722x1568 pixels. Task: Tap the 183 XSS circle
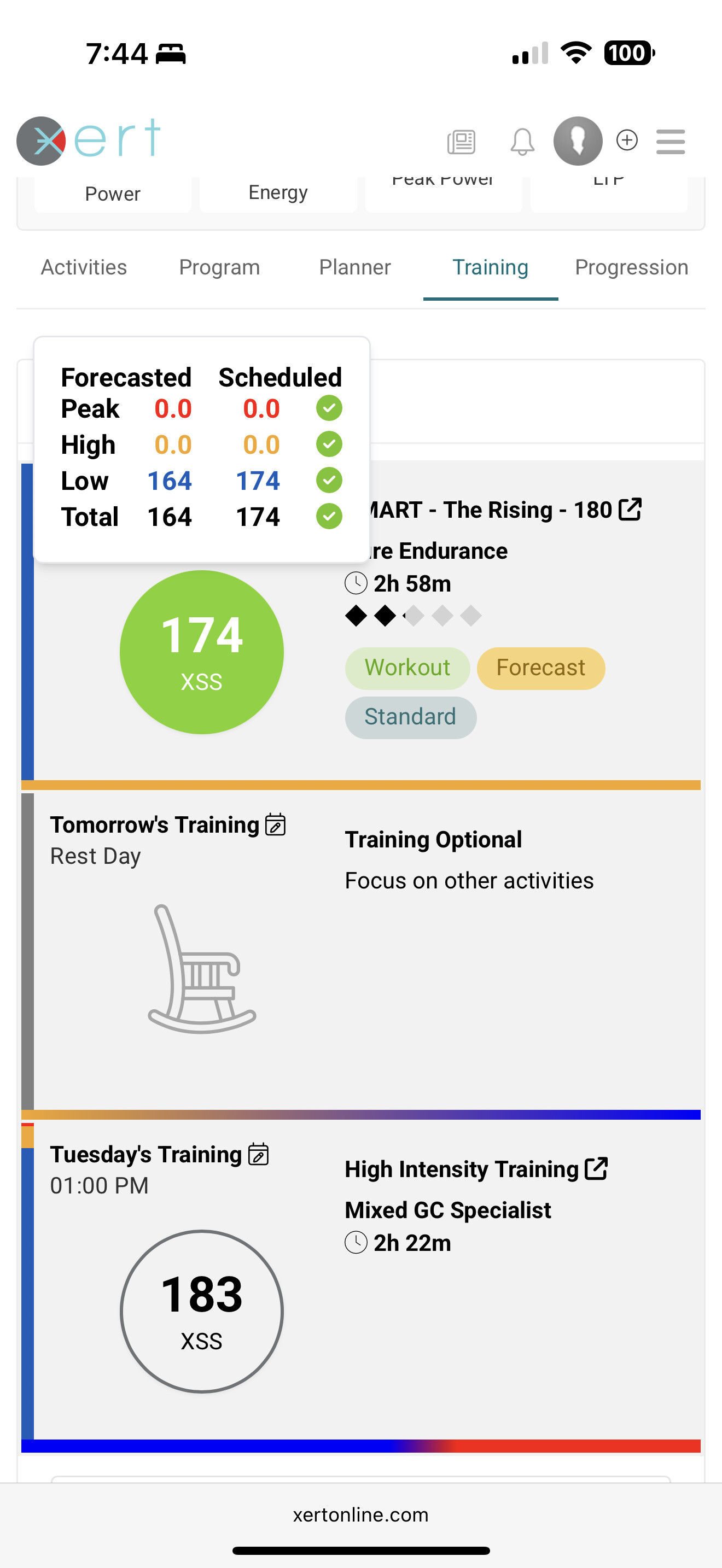coord(201,1310)
